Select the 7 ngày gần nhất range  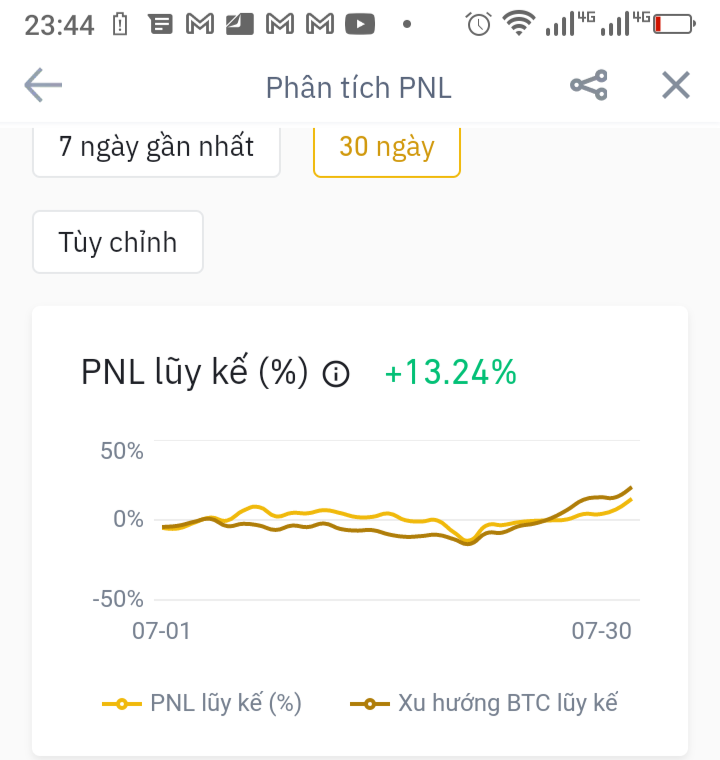(x=156, y=148)
